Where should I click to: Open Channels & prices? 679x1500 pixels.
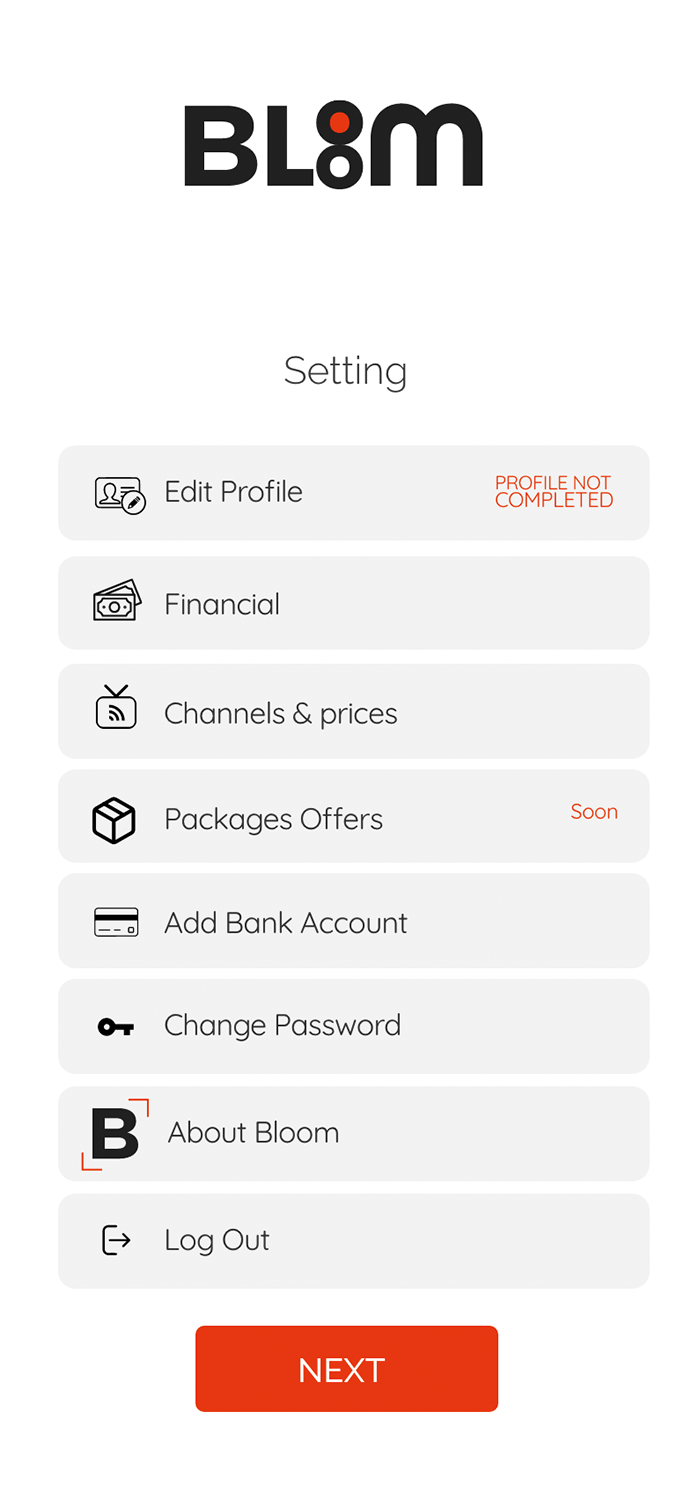(353, 712)
